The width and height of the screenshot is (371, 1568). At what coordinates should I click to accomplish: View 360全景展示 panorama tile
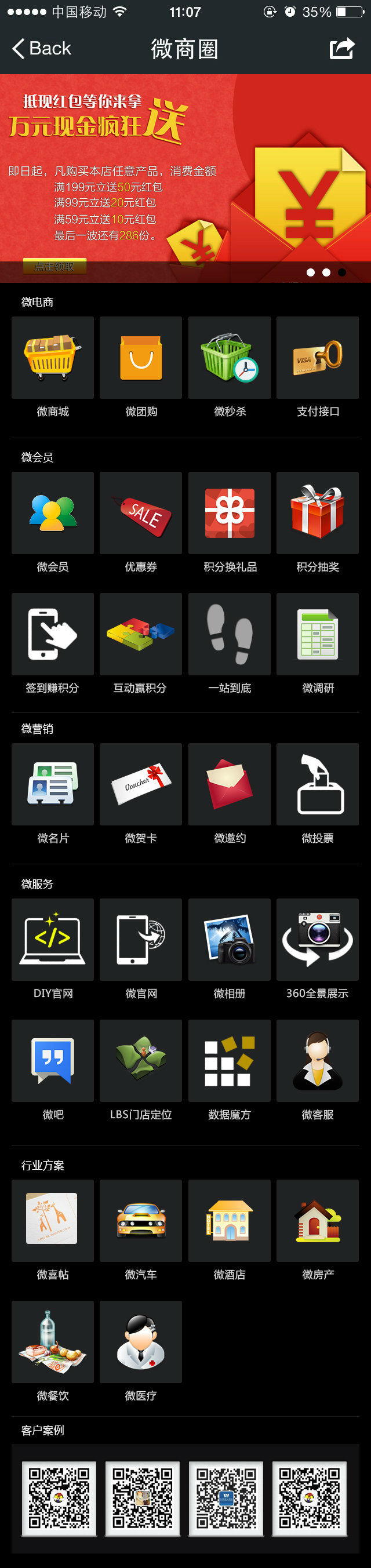[318, 939]
